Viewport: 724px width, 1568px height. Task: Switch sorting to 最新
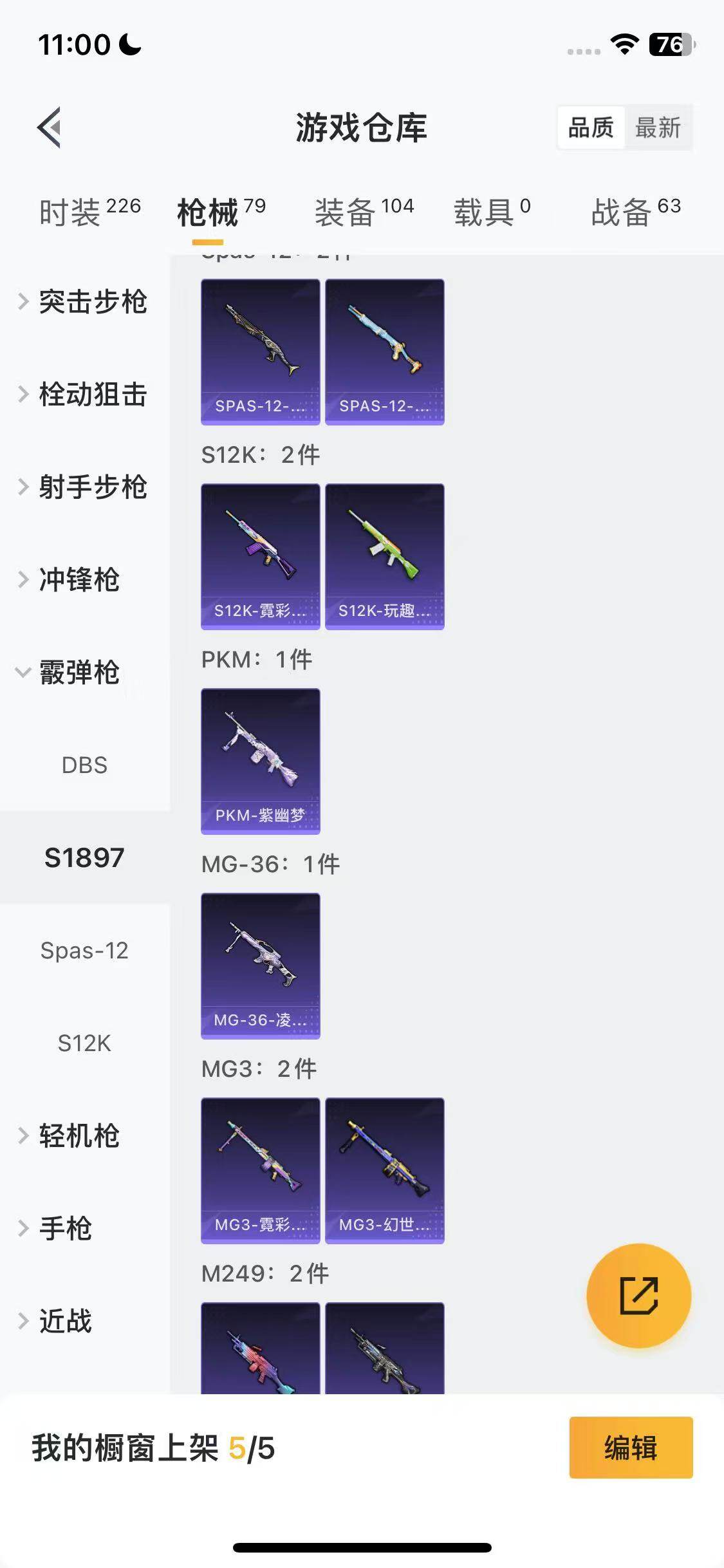658,127
